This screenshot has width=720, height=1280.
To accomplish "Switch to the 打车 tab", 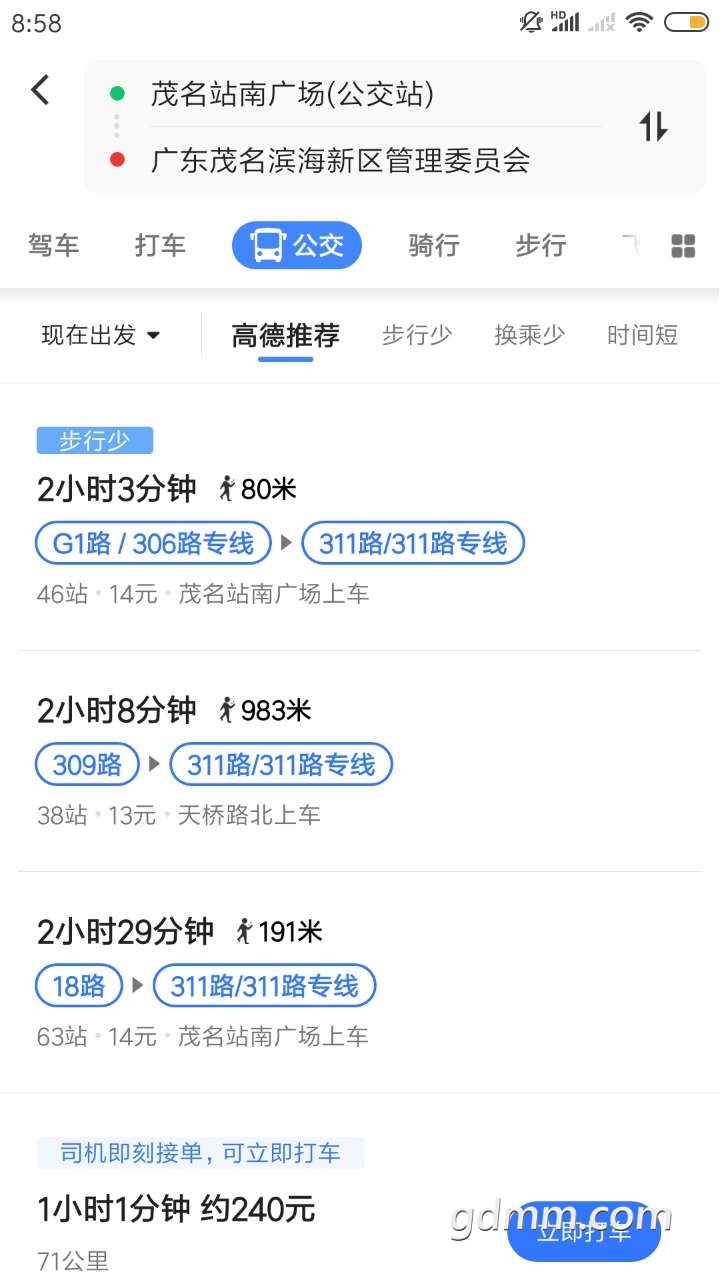I will tap(160, 246).
